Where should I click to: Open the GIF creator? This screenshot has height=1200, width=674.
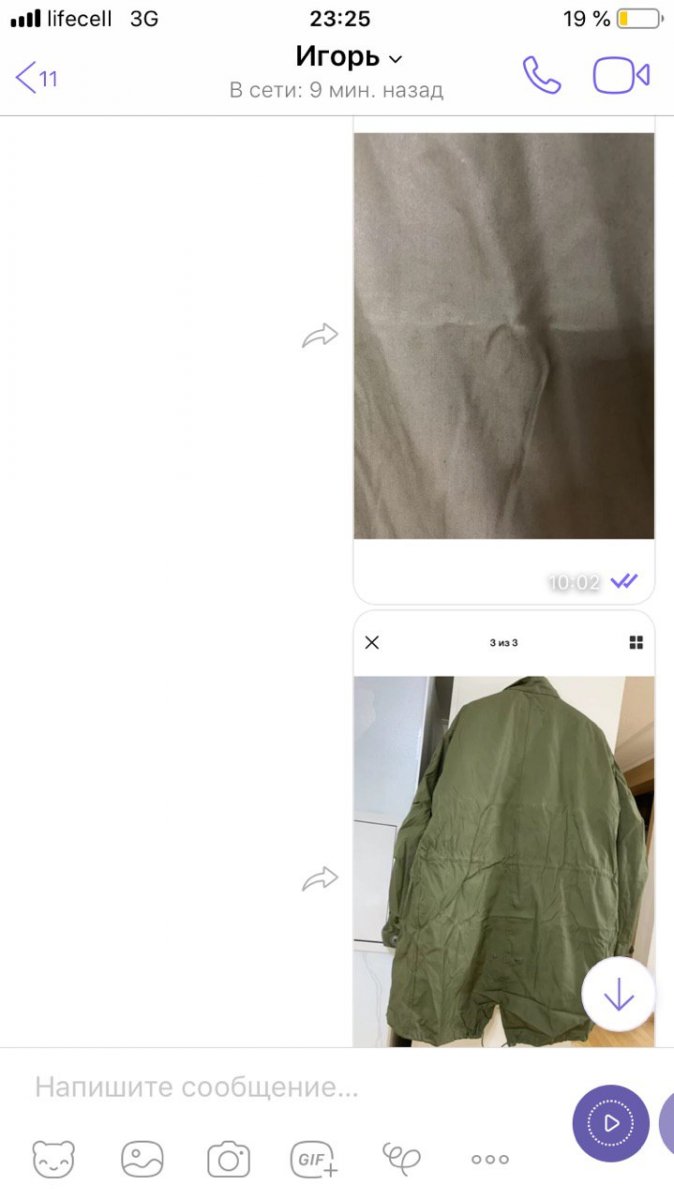314,1159
